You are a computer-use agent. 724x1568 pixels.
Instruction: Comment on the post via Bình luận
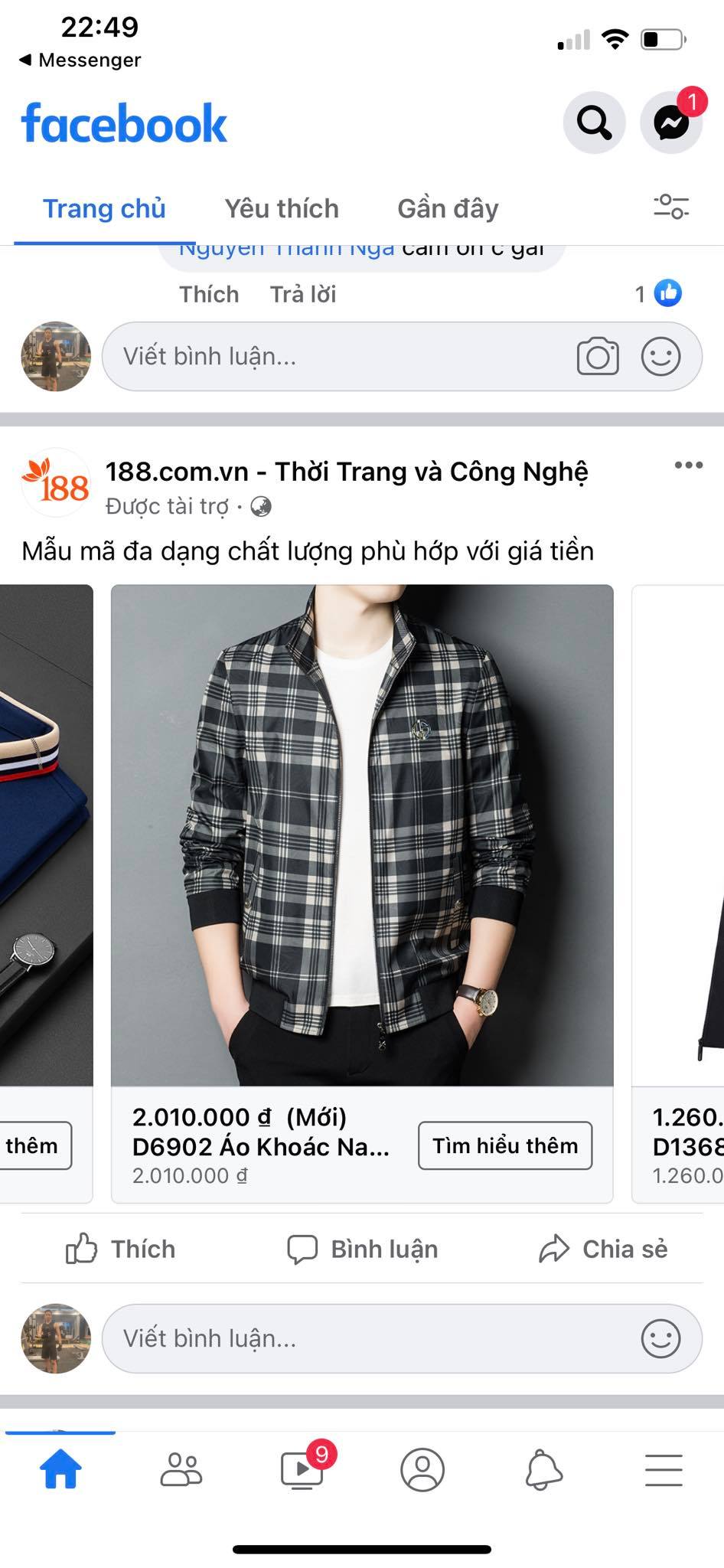tap(363, 1249)
